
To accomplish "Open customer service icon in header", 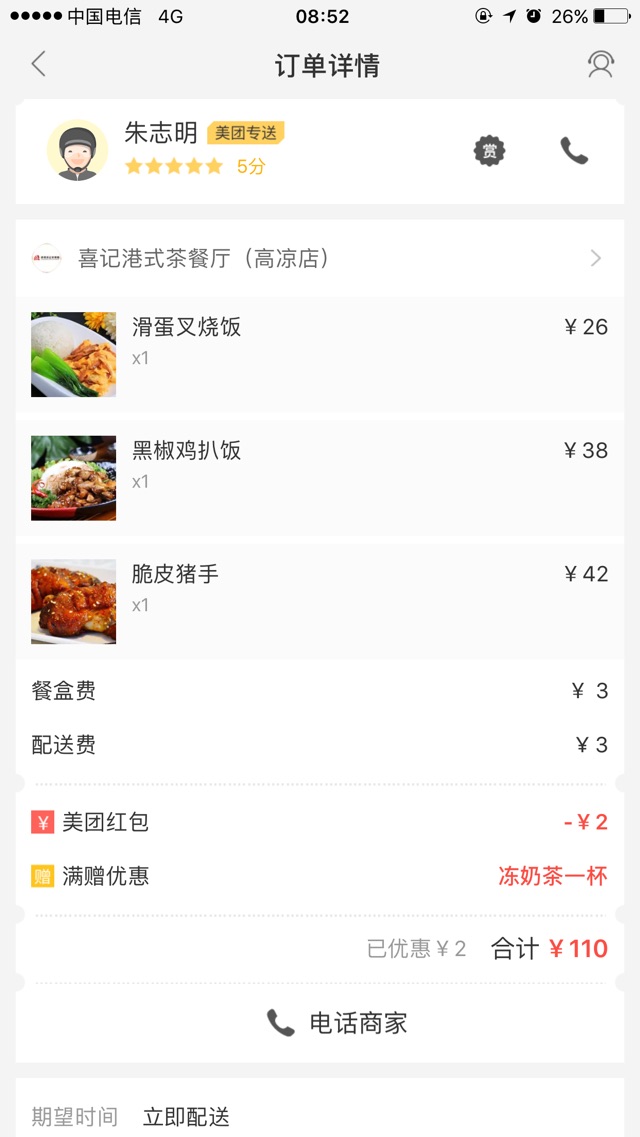I will point(600,65).
